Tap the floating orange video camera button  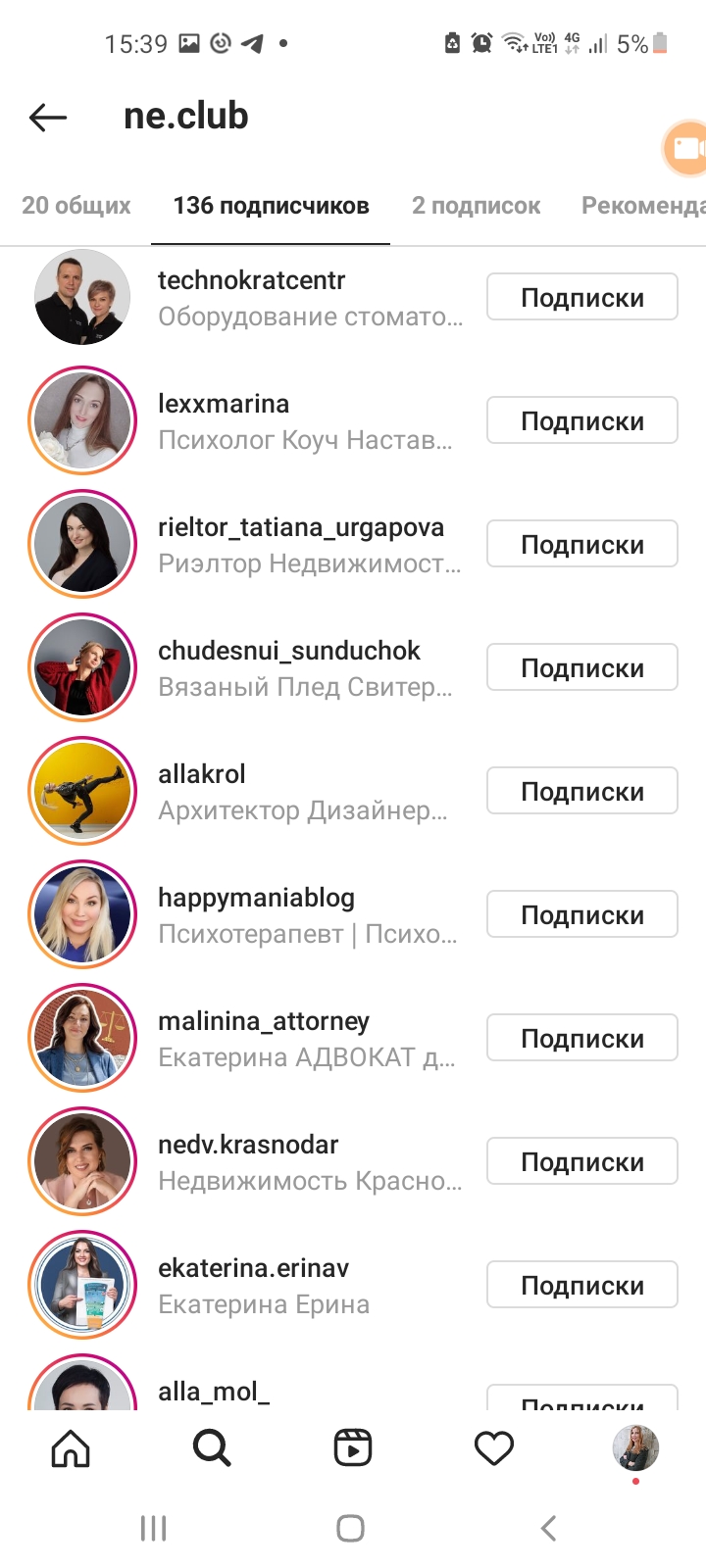[685, 148]
